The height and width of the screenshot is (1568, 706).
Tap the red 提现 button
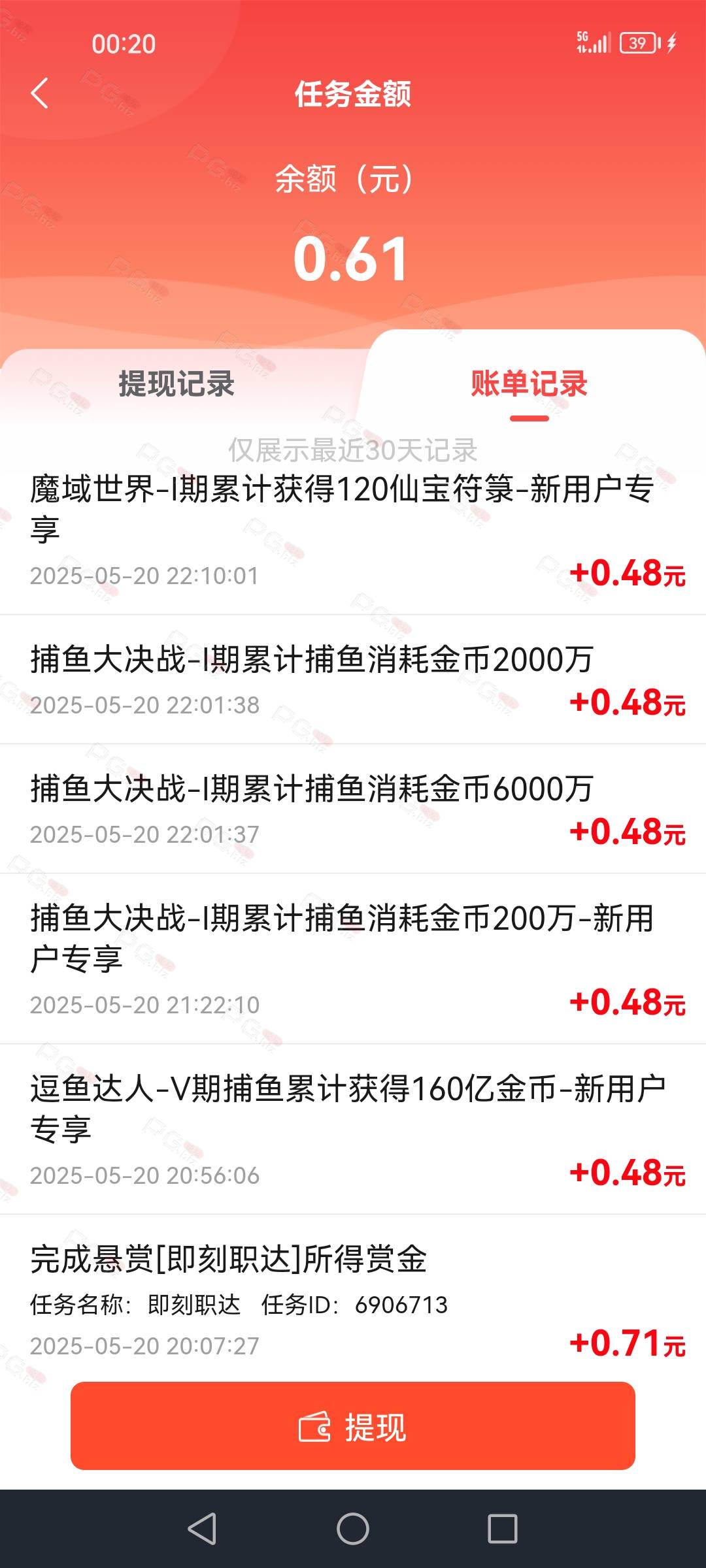[353, 1427]
